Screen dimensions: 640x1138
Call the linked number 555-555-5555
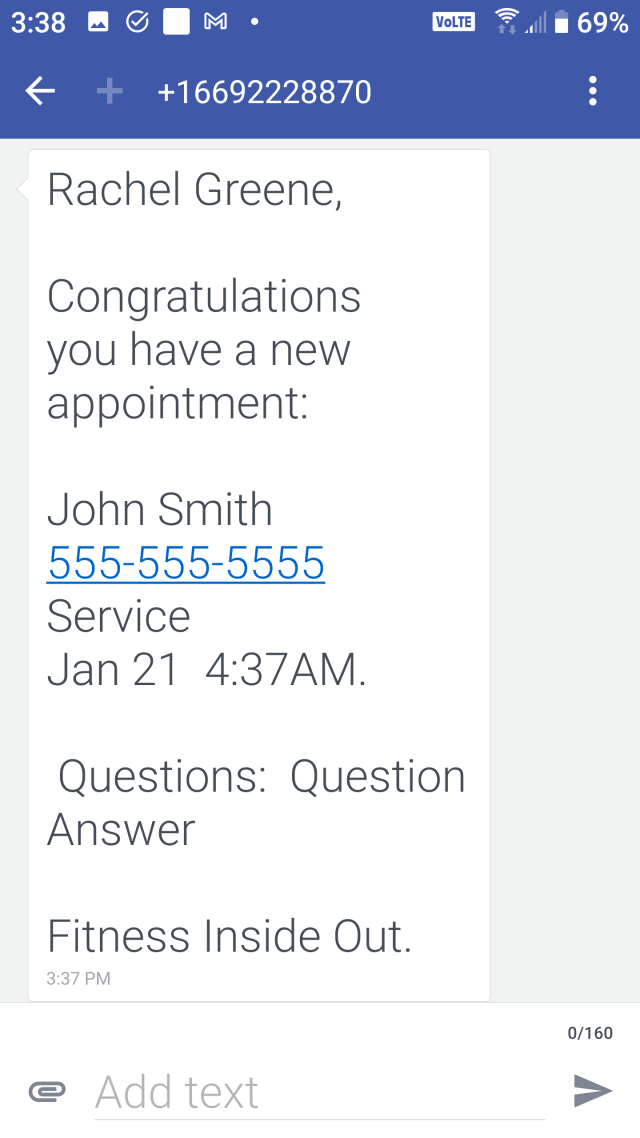coord(186,562)
